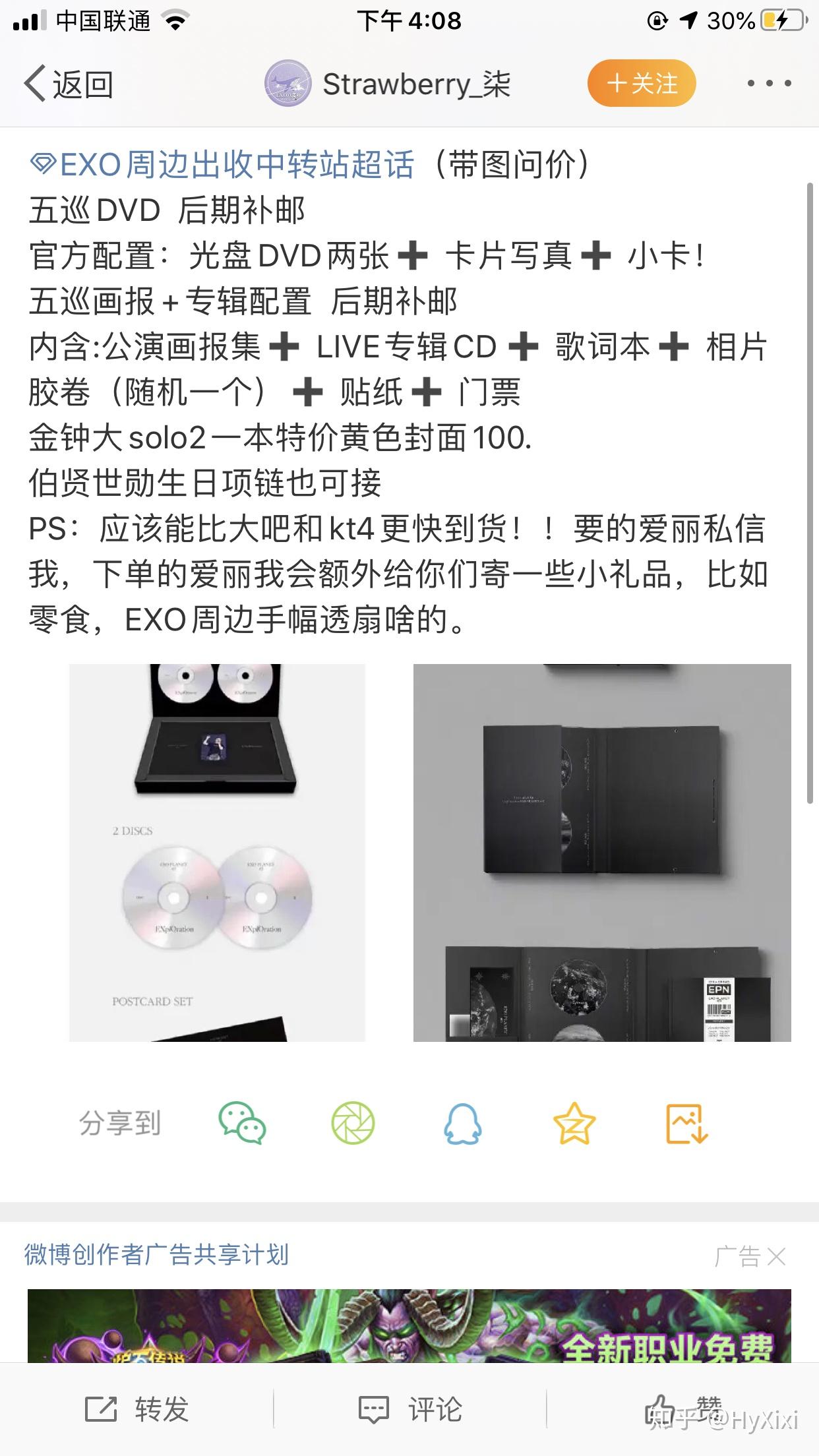Like the post with 赞
The image size is (819, 1456).
[x=683, y=1409]
